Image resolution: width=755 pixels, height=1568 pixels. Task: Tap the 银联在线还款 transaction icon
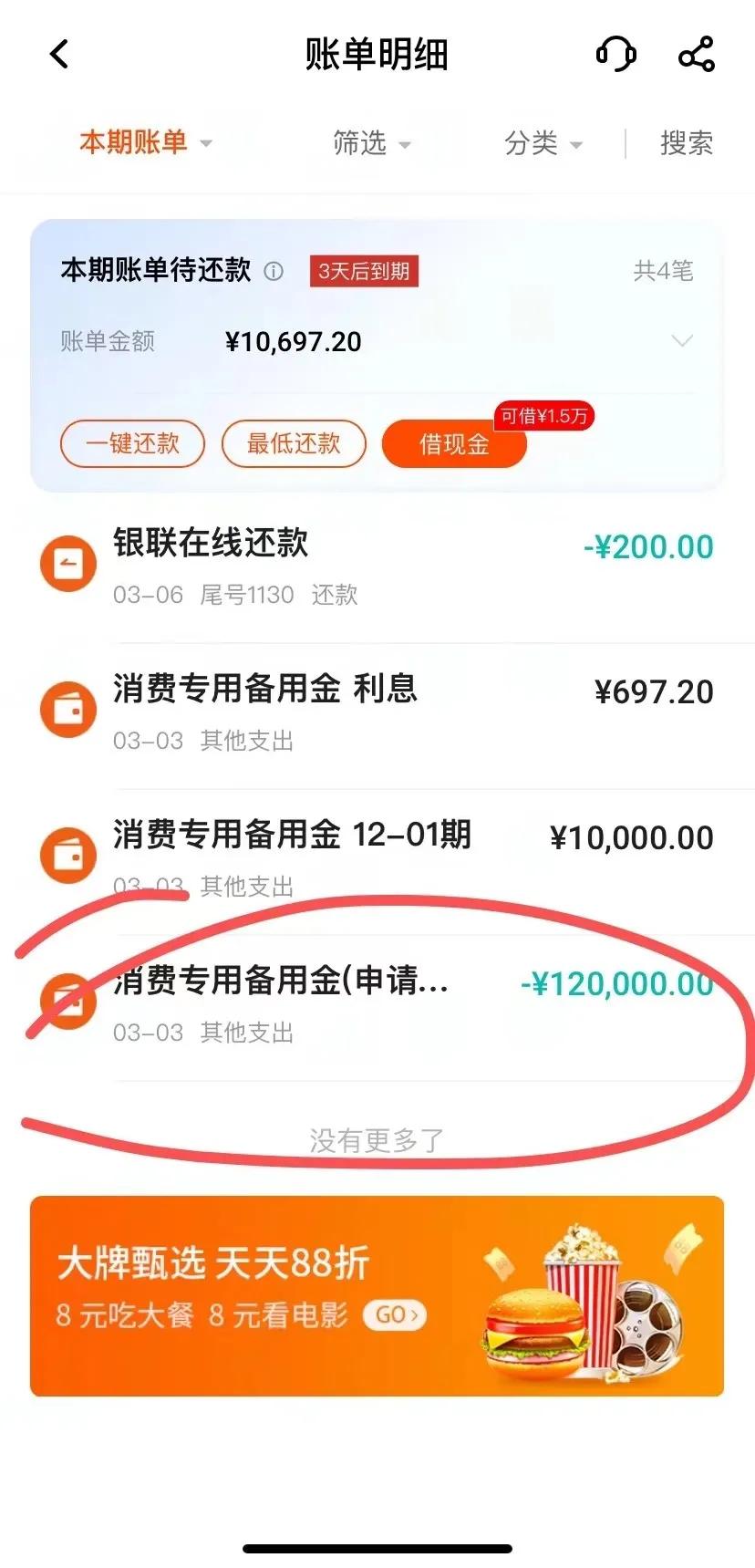(x=67, y=563)
